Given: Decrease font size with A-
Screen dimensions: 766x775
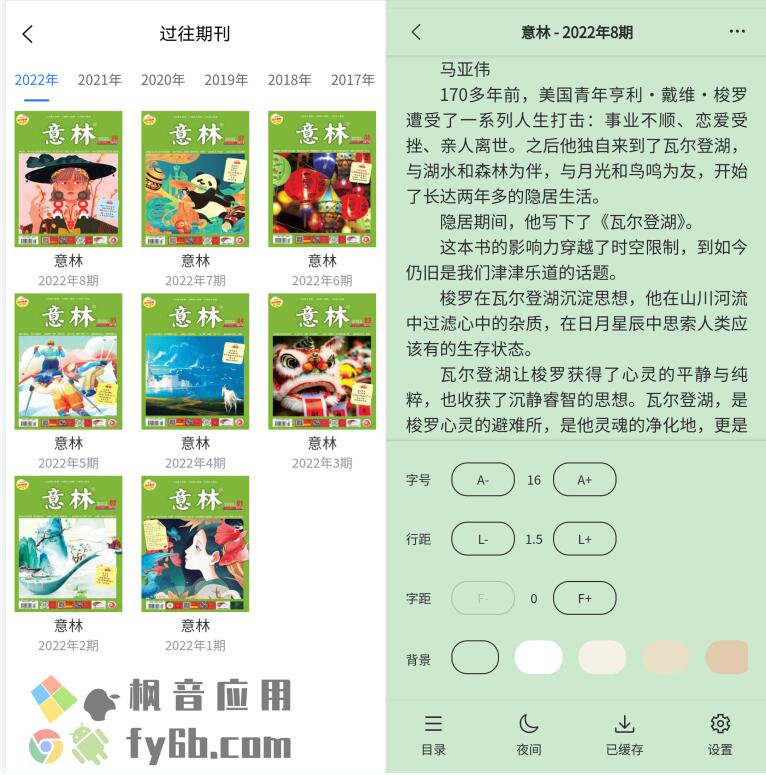Looking at the screenshot, I should click(483, 480).
